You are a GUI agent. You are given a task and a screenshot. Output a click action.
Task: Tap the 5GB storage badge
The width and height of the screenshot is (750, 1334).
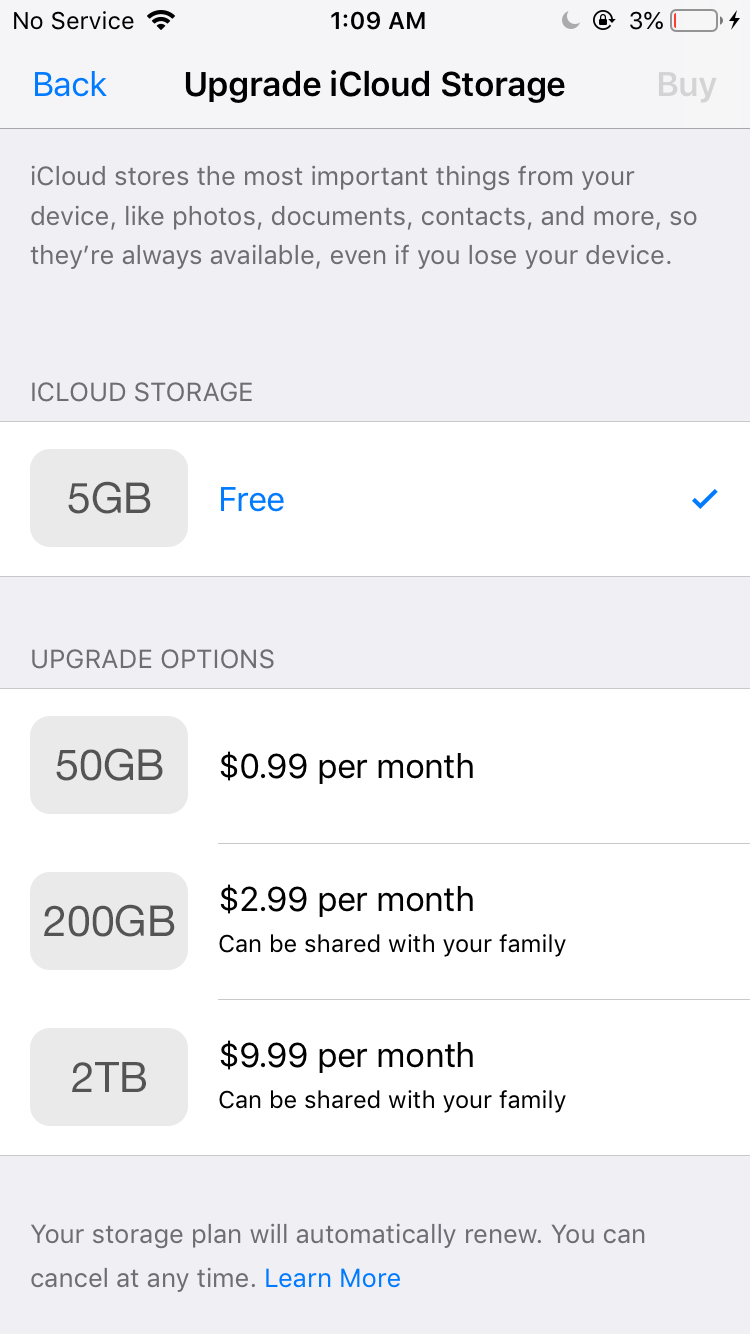(108, 497)
